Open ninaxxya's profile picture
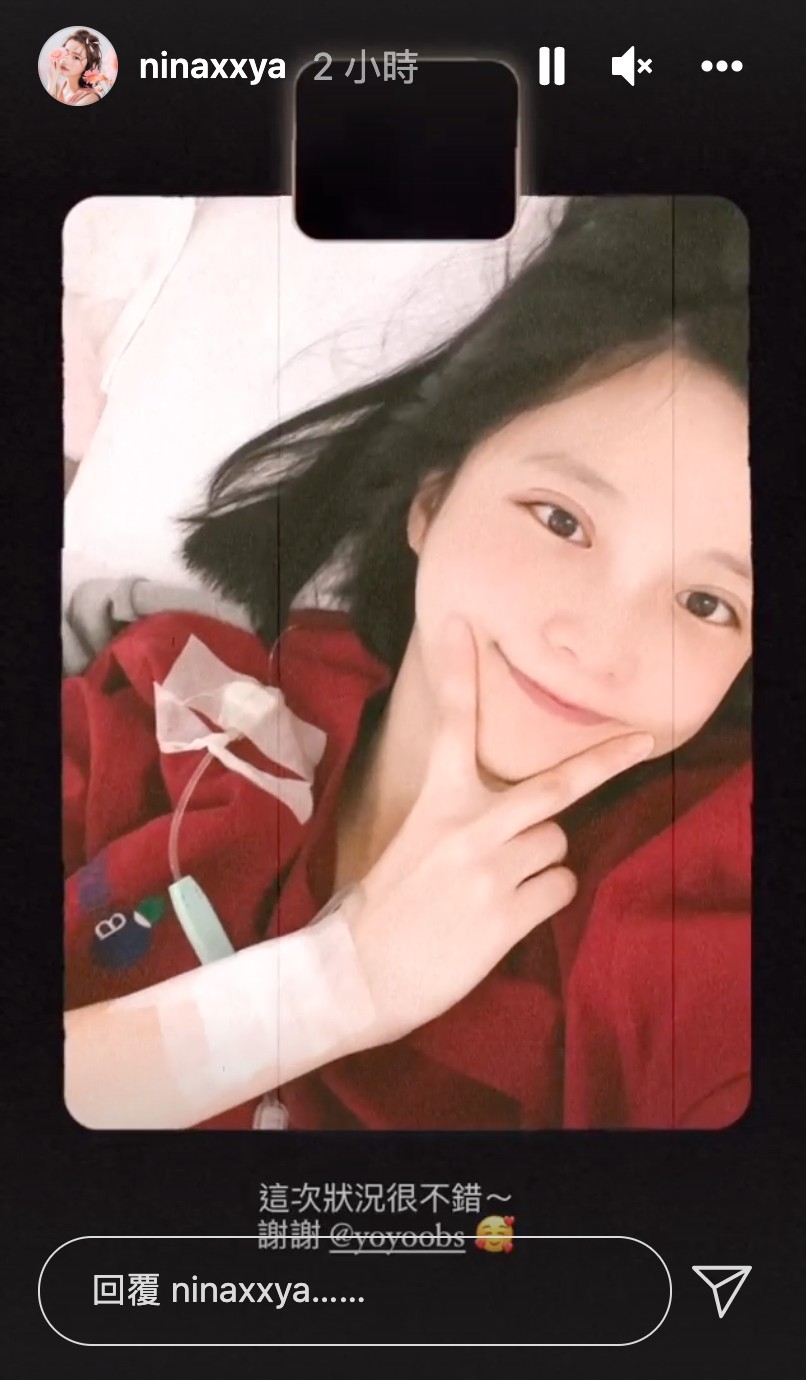 (78, 67)
